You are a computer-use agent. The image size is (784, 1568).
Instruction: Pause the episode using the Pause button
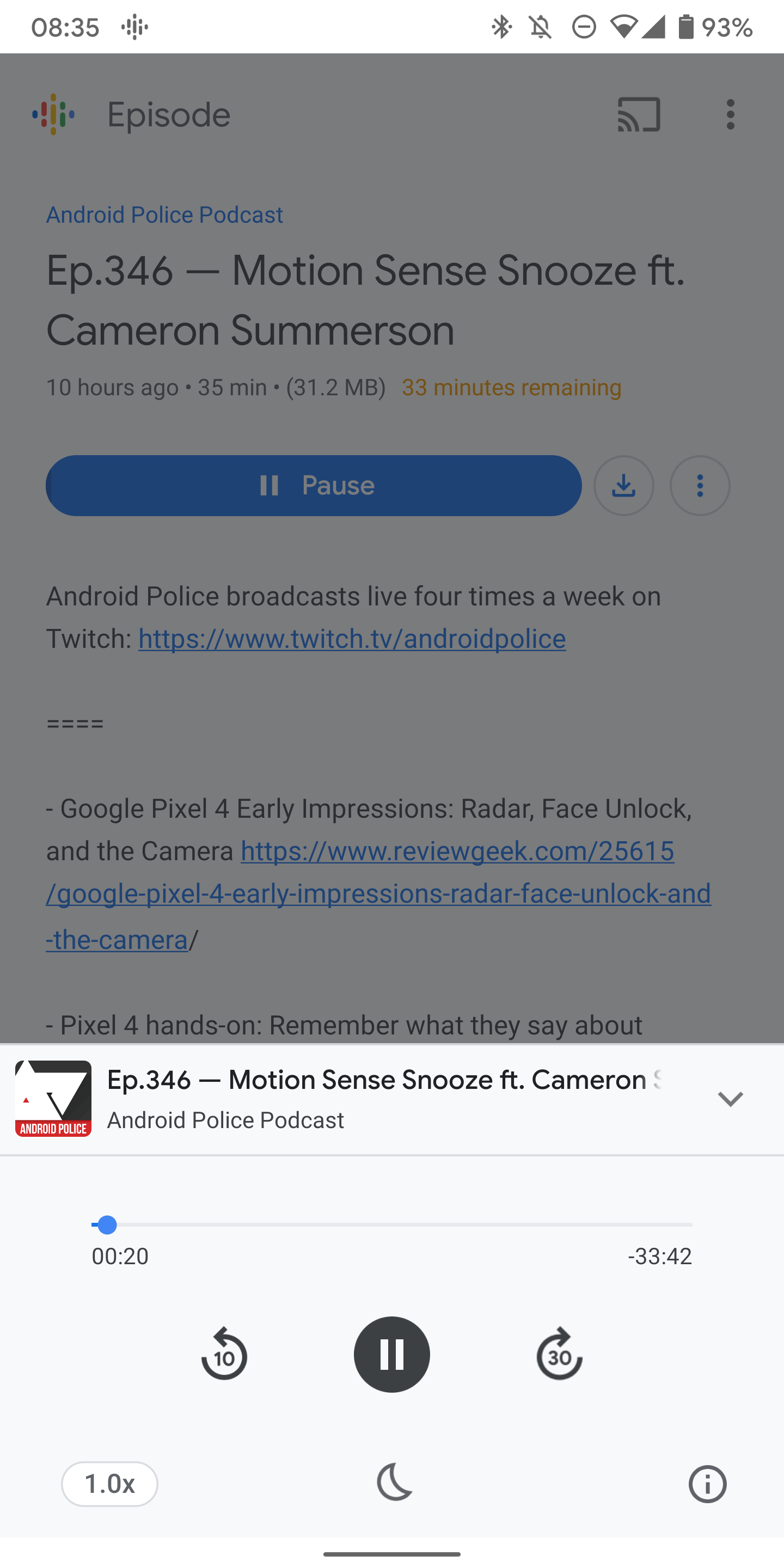click(314, 485)
